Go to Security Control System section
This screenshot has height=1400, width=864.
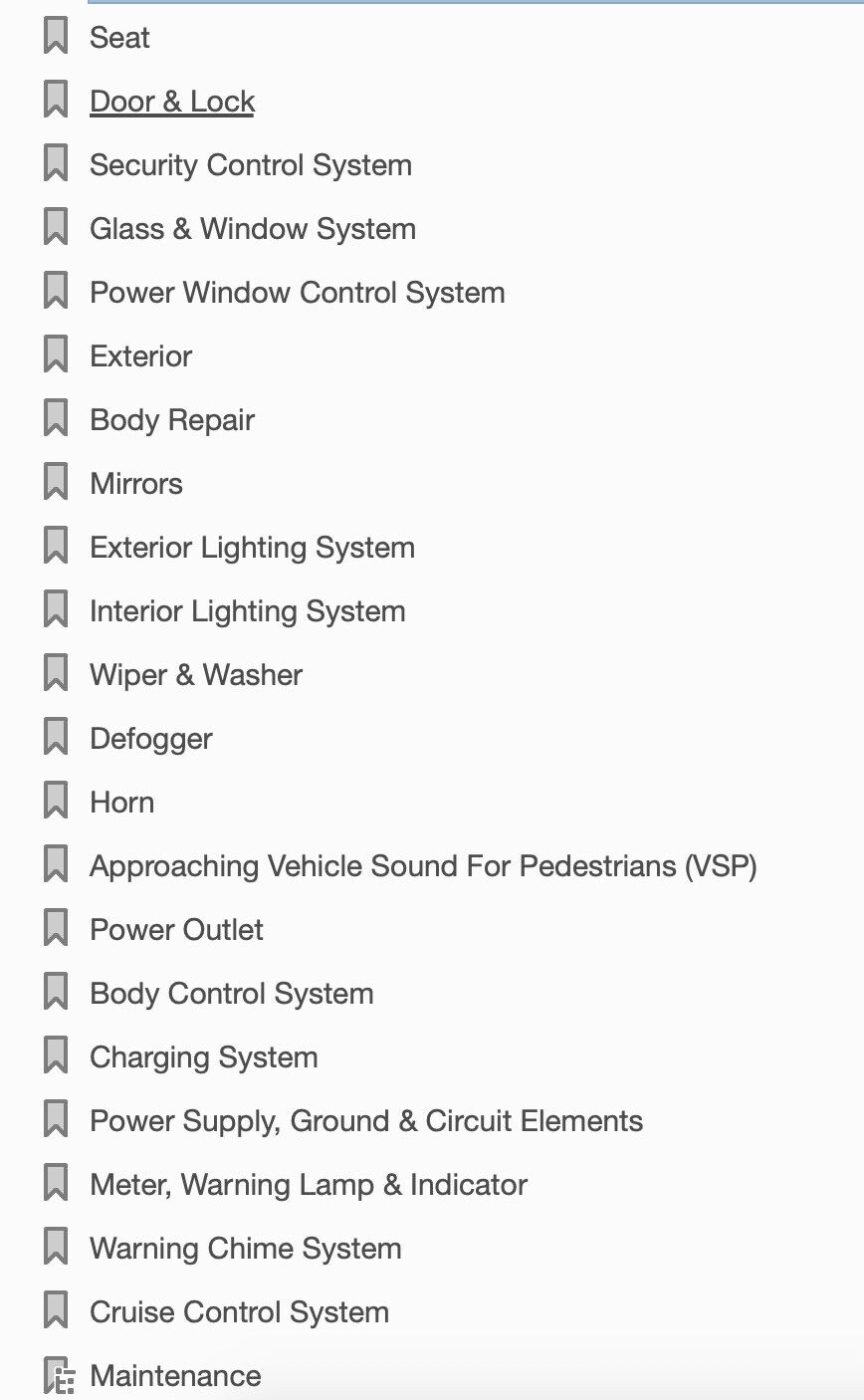pyautogui.click(x=250, y=165)
